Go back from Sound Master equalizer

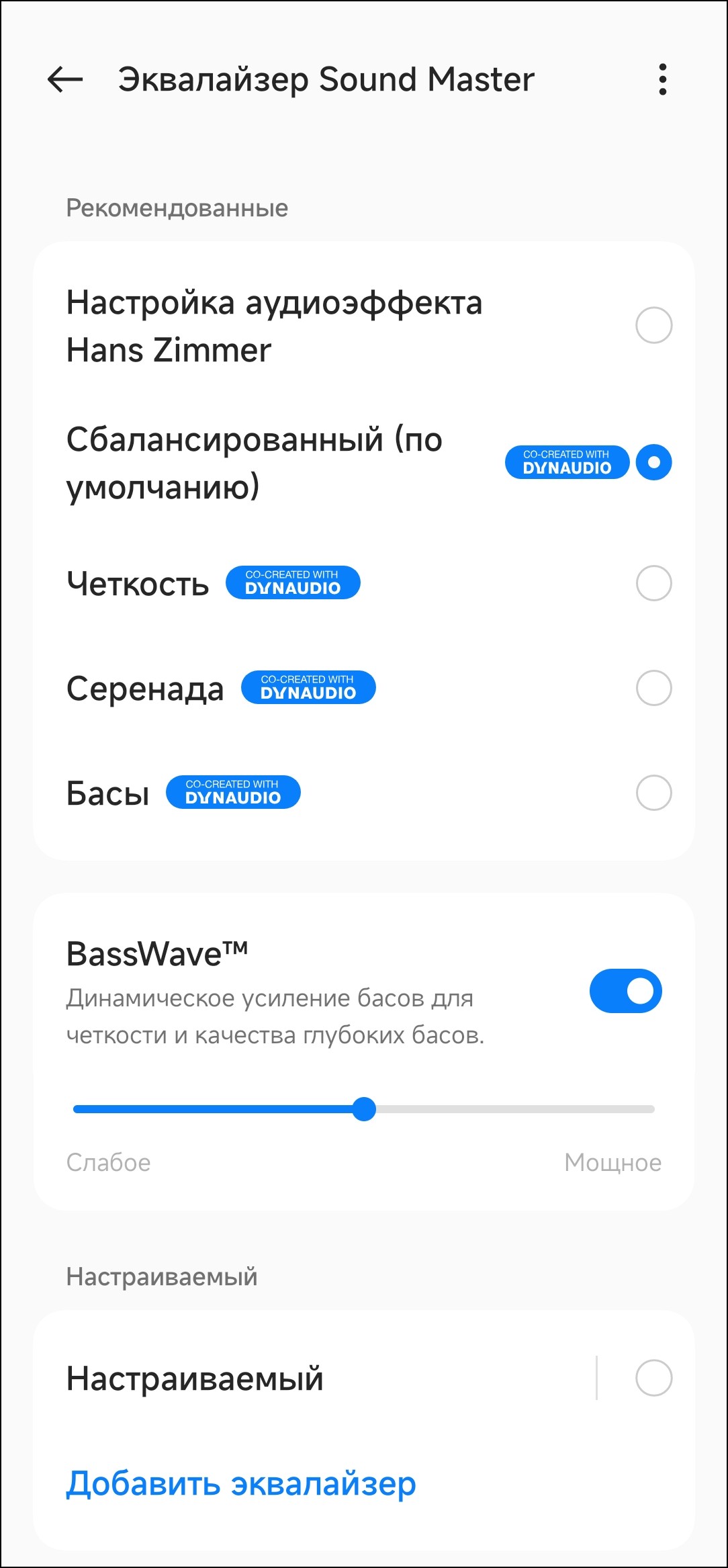pyautogui.click(x=65, y=79)
